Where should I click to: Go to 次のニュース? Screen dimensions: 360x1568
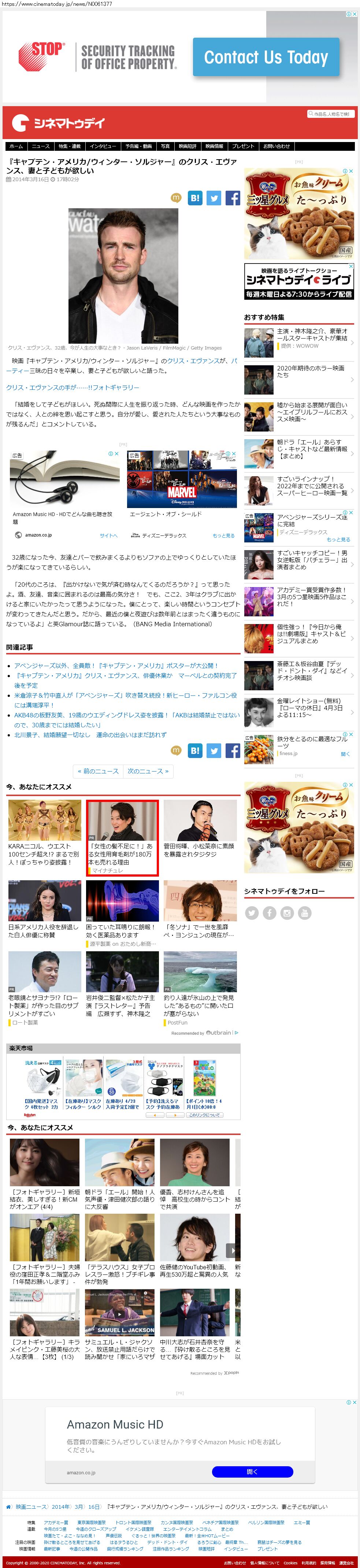coord(148,770)
